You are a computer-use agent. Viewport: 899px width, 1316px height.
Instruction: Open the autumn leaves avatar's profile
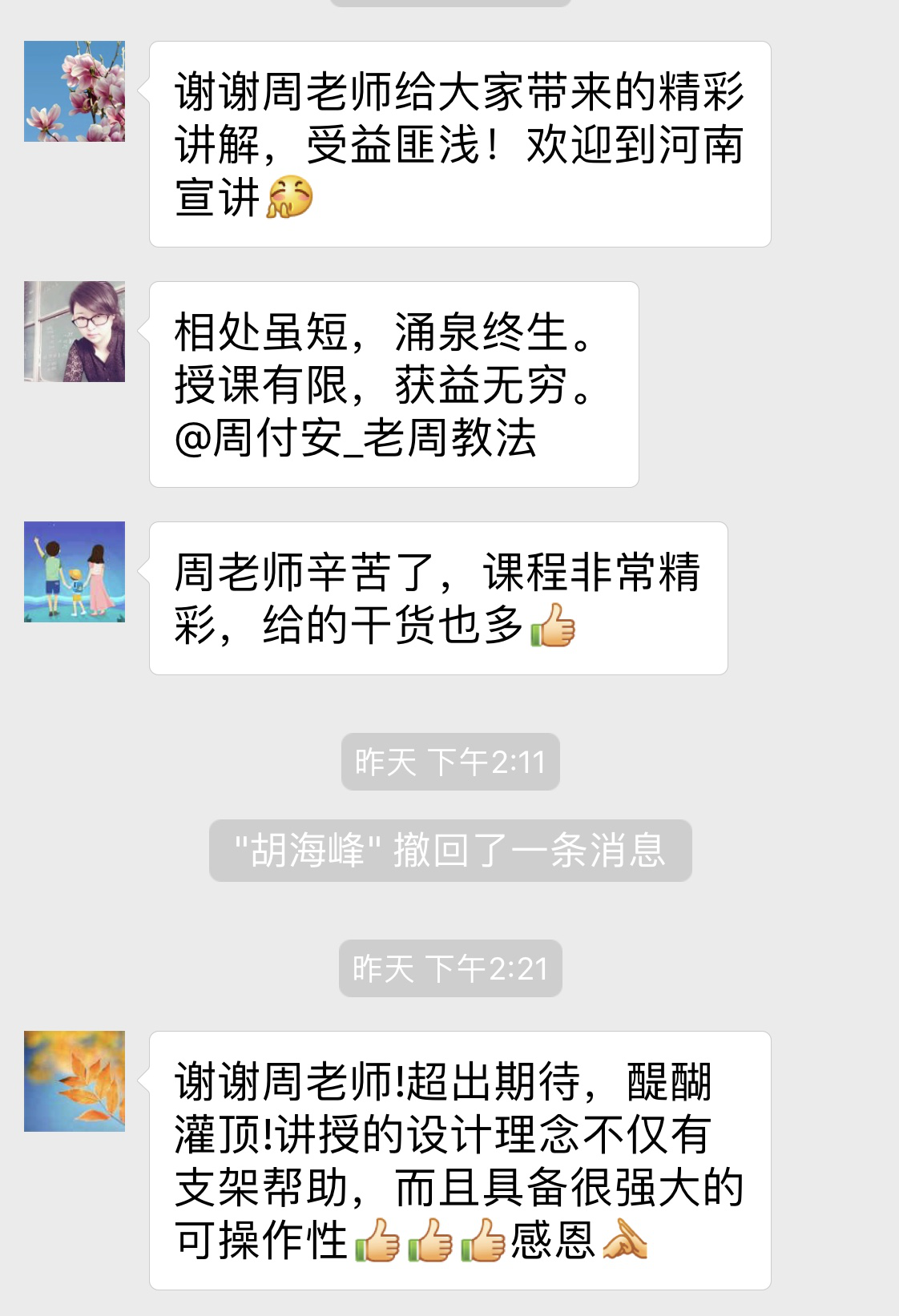[75, 1081]
